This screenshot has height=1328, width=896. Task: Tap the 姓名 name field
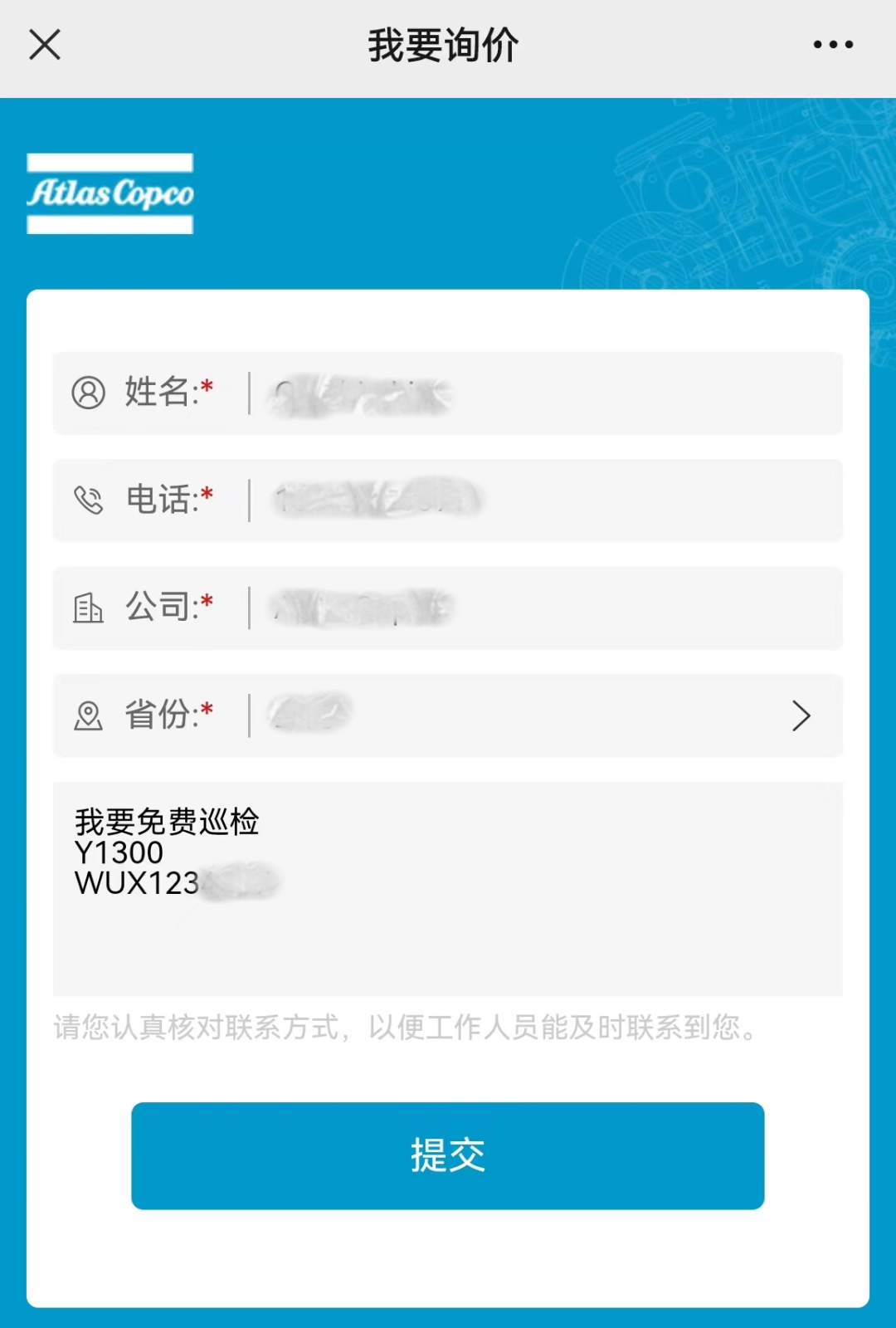(539, 393)
